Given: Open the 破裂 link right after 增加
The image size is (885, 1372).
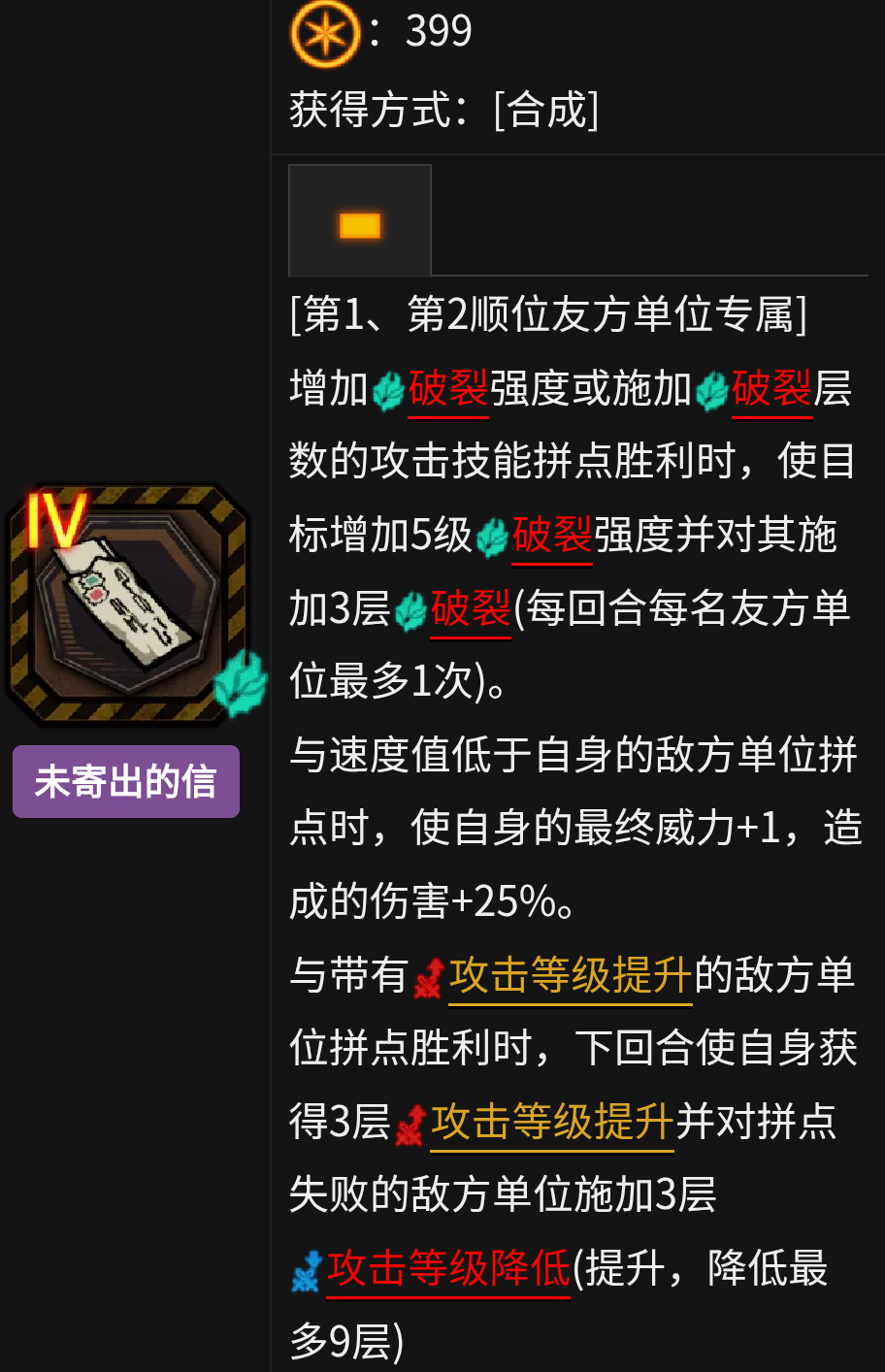Looking at the screenshot, I should [x=447, y=389].
